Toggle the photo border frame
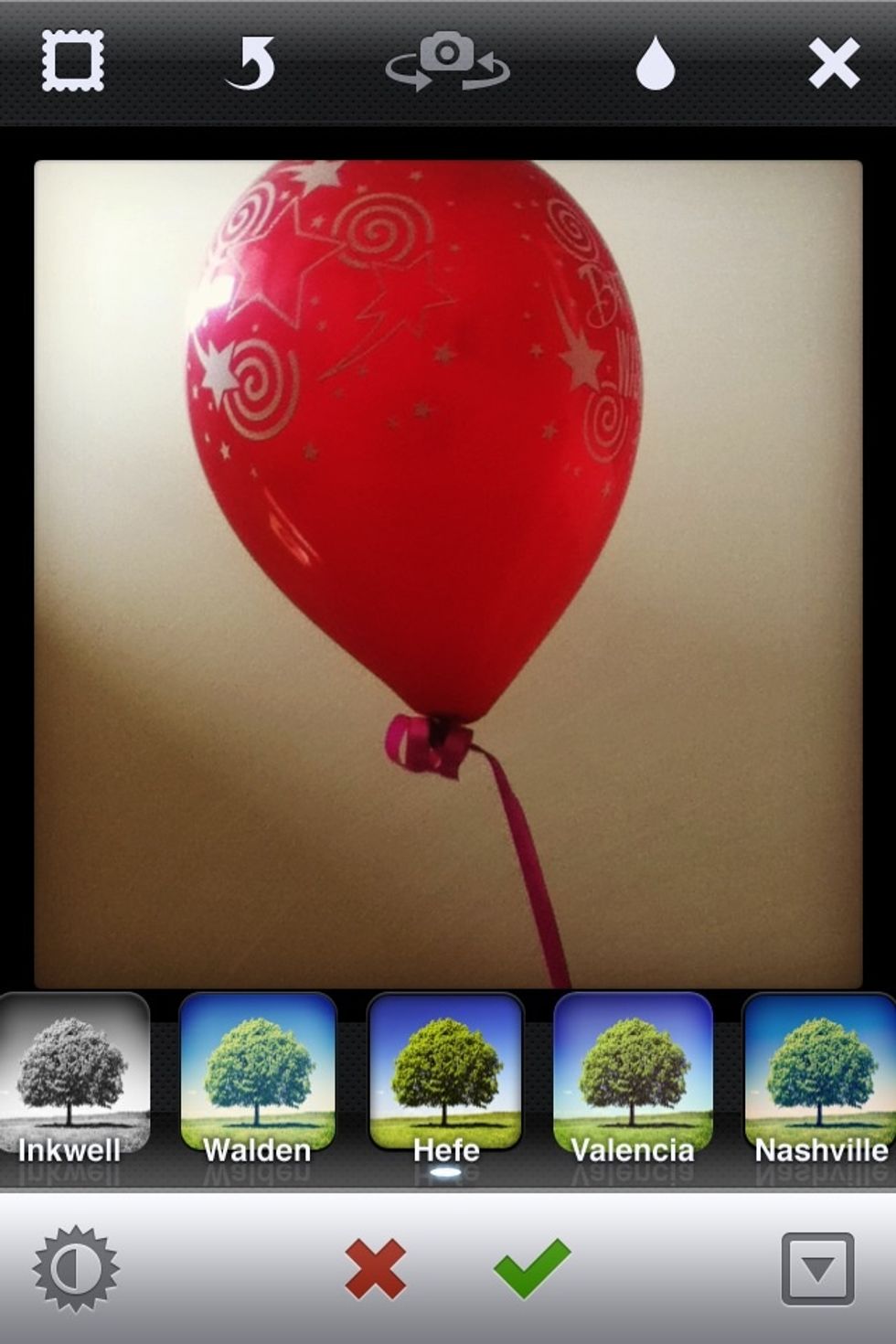This screenshot has height=1344, width=896. 73,62
